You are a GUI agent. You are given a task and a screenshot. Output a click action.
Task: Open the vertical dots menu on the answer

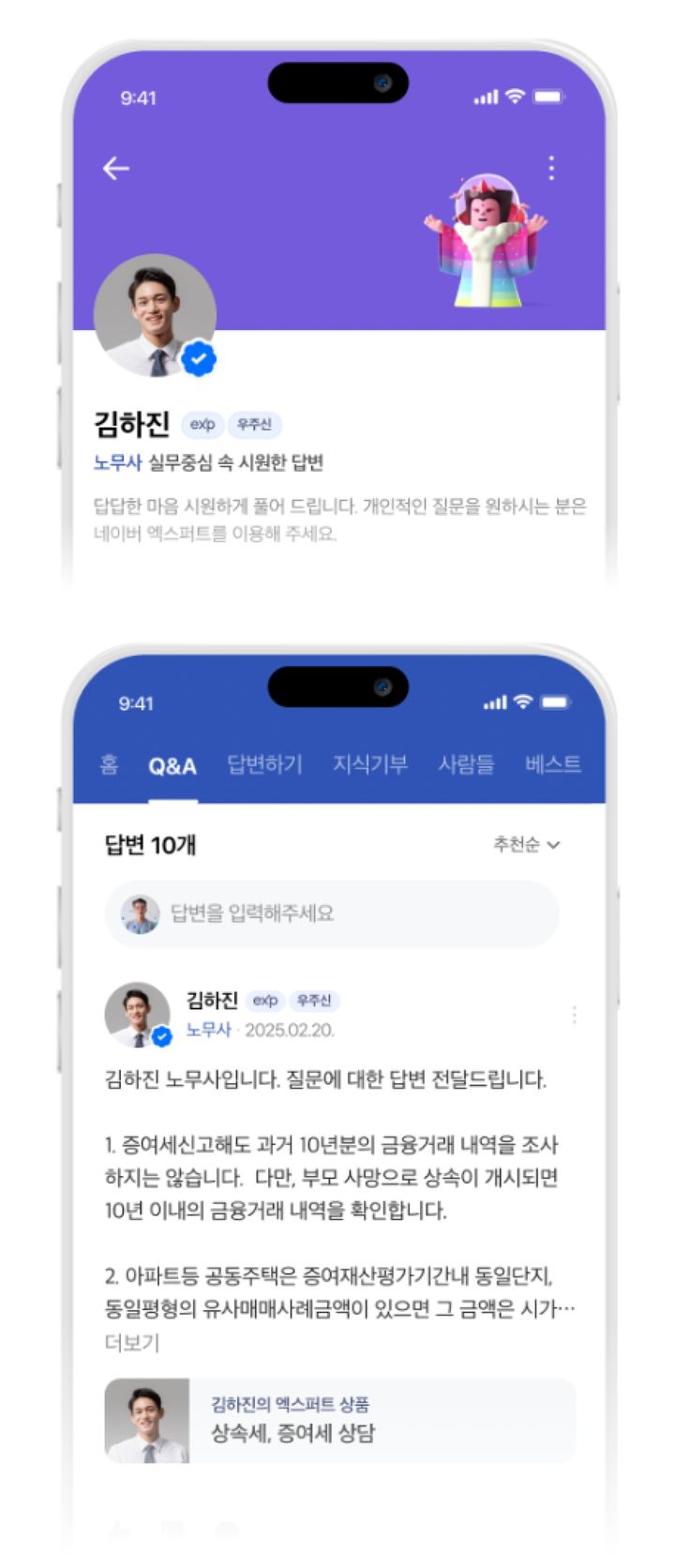574,1013
